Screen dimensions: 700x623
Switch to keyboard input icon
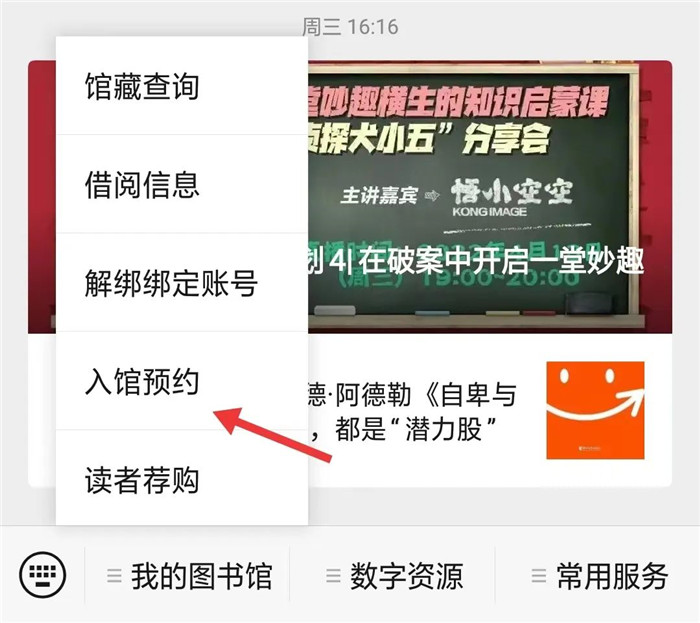click(x=42, y=575)
